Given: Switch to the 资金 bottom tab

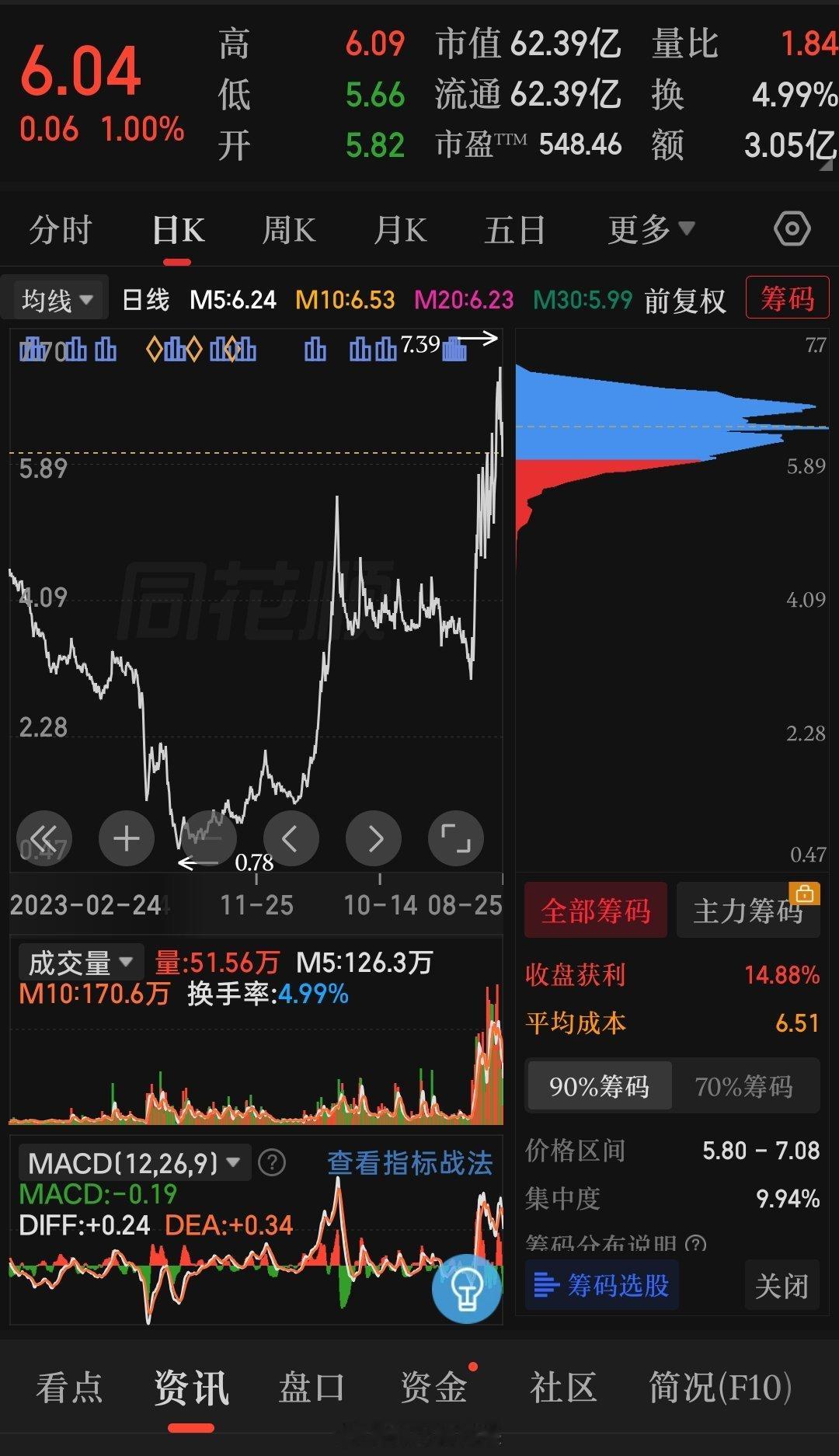Looking at the screenshot, I should 433,1387.
